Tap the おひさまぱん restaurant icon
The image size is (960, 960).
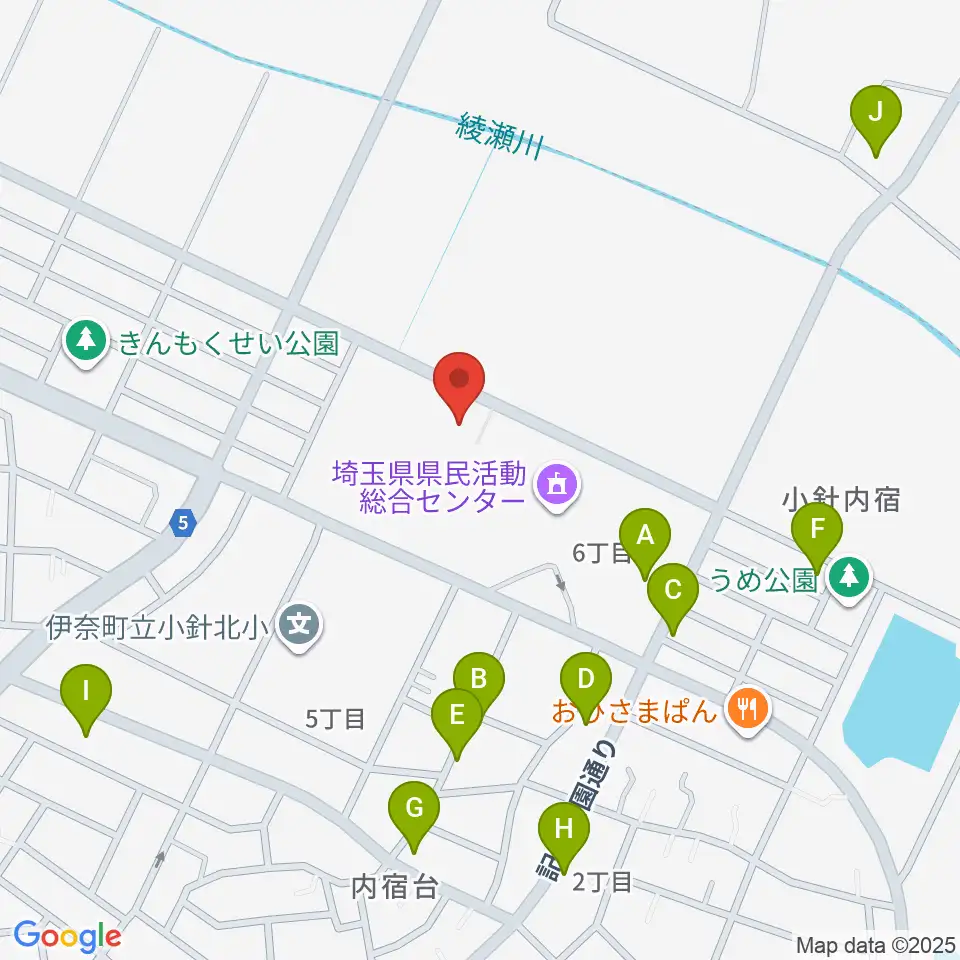[x=748, y=711]
